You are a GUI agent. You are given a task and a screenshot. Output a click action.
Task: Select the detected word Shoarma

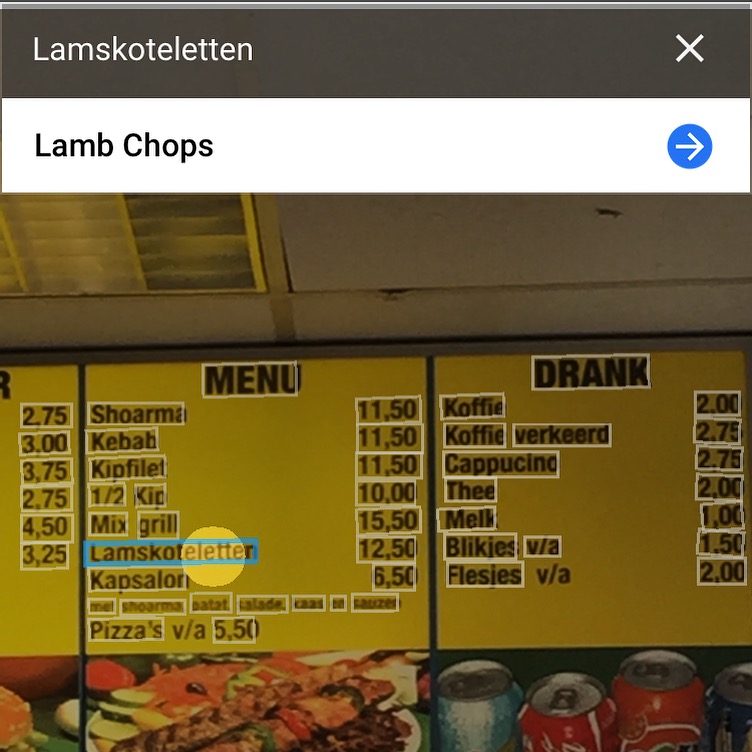[x=137, y=414]
